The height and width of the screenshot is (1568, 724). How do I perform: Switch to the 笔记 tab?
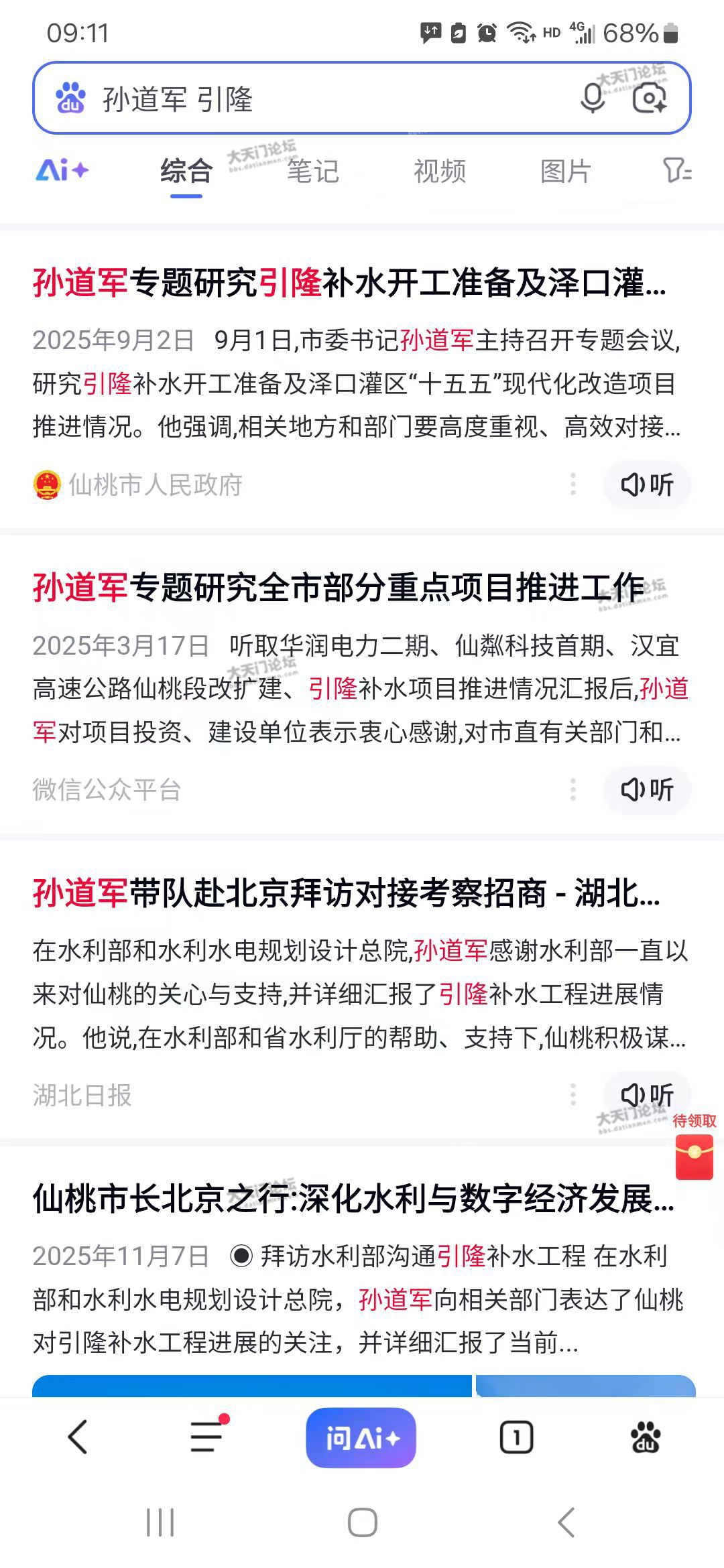point(312,171)
